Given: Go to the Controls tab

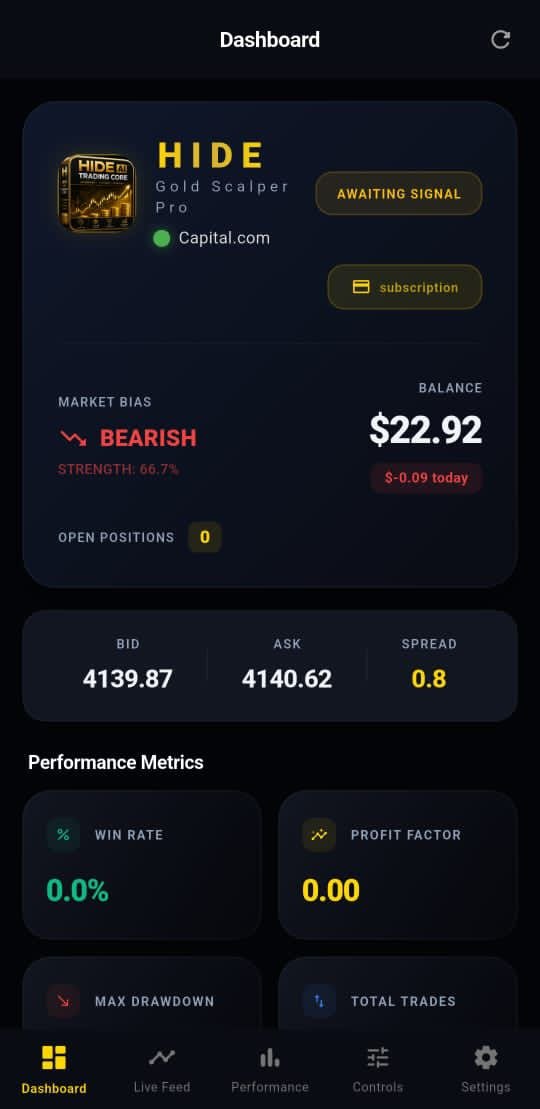Looking at the screenshot, I should click(378, 1069).
